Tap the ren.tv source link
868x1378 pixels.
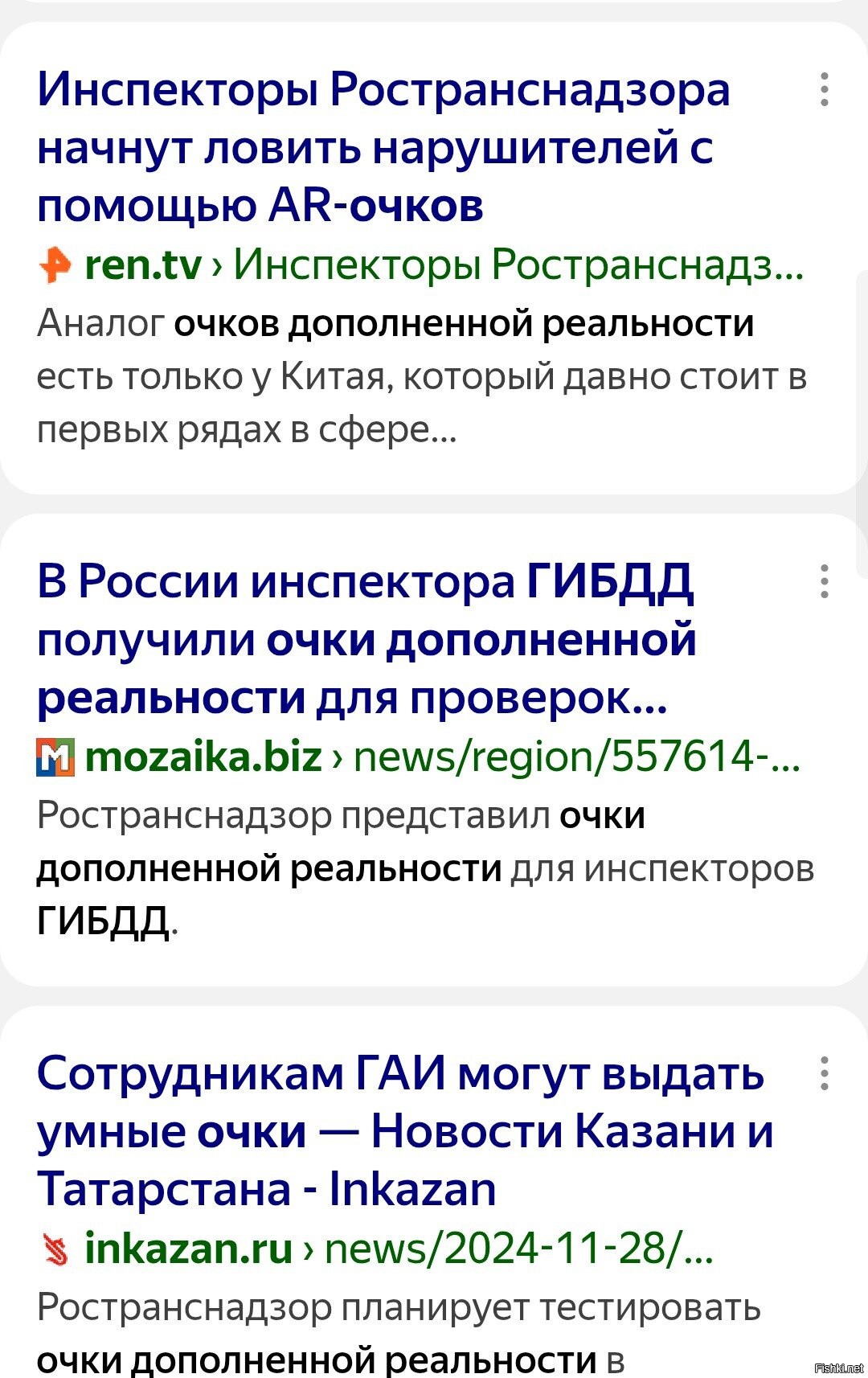click(x=143, y=265)
